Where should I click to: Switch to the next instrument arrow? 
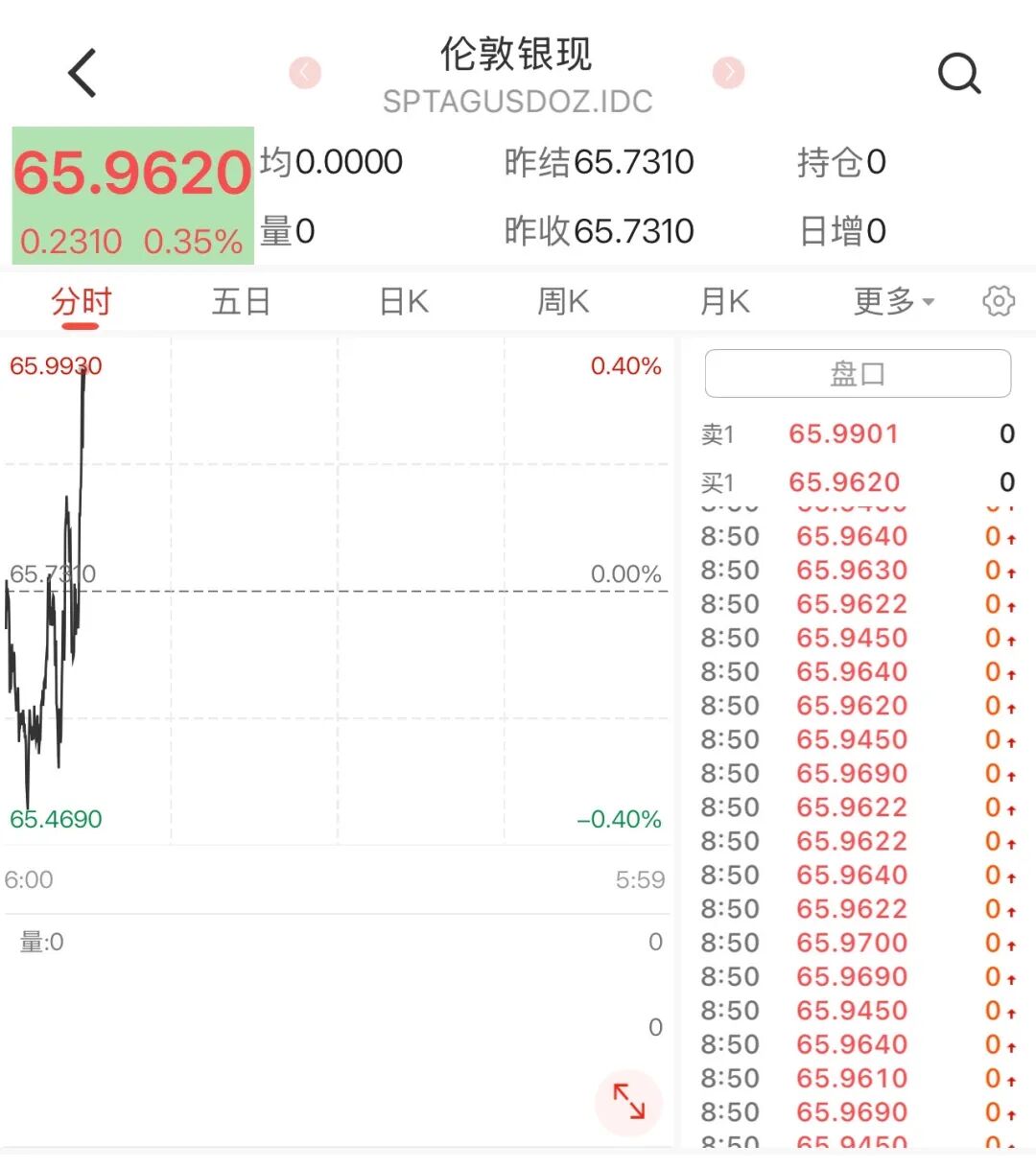coord(729,72)
